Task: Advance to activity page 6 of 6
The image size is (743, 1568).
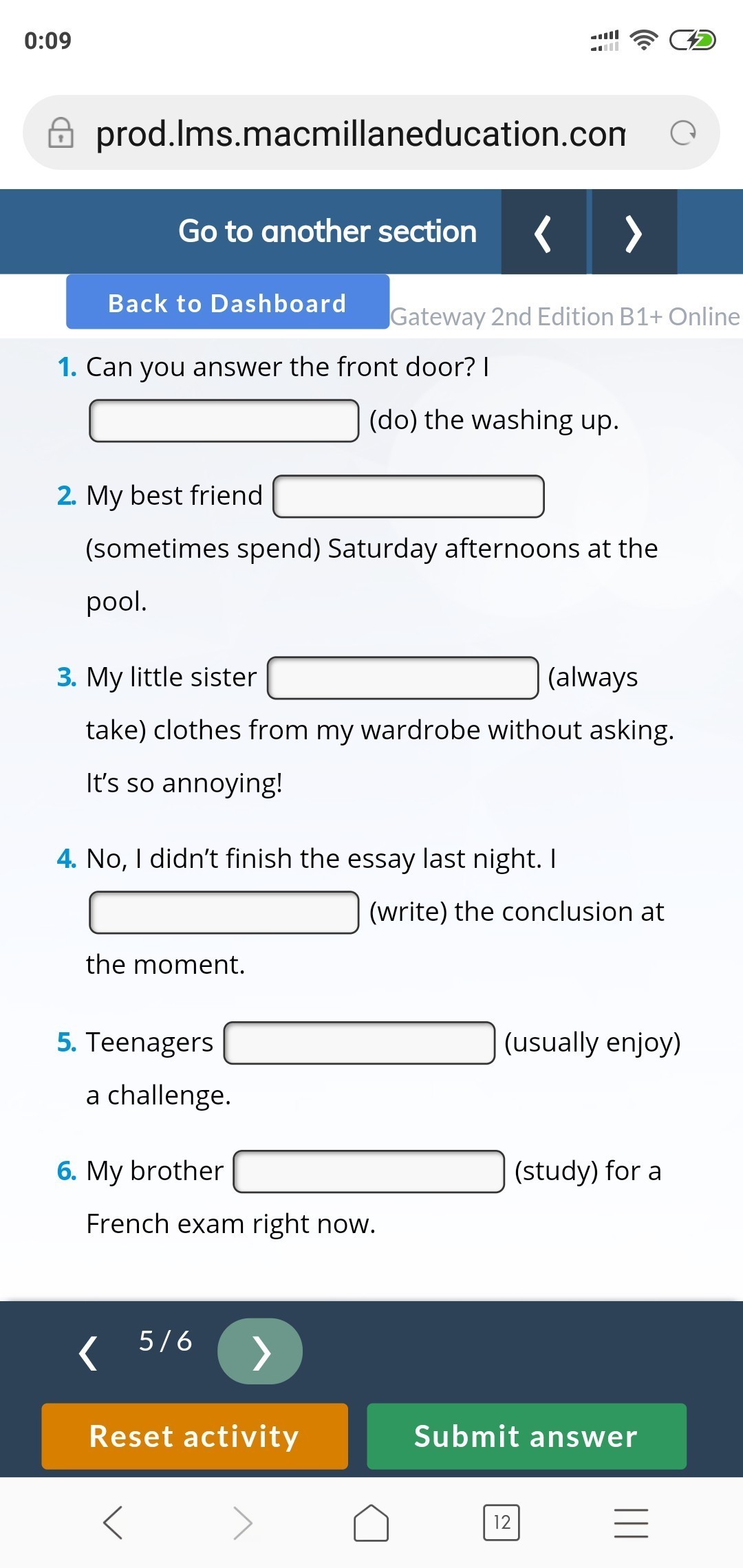Action: tap(260, 1351)
